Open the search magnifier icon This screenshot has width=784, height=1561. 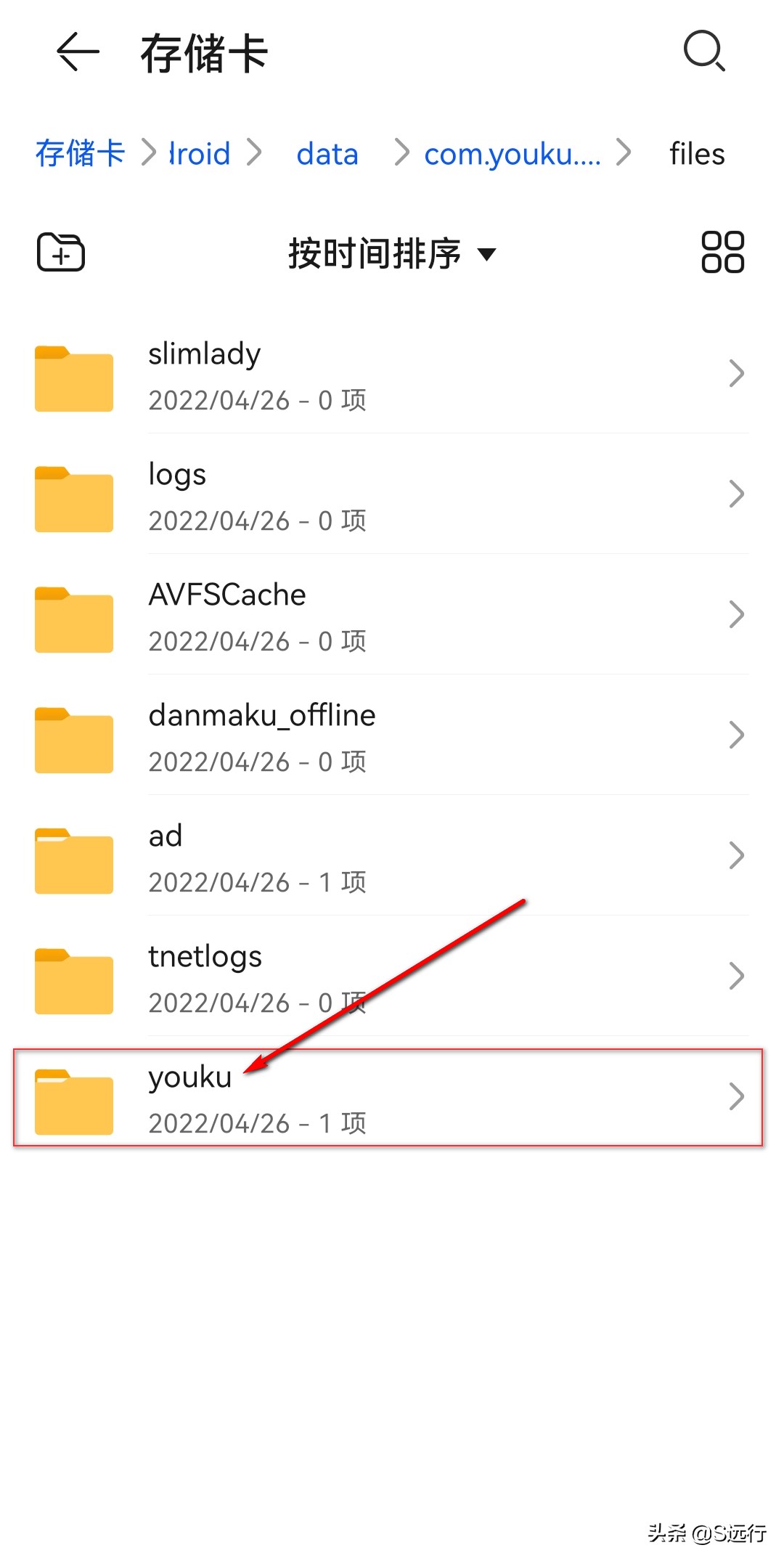pyautogui.click(x=704, y=51)
